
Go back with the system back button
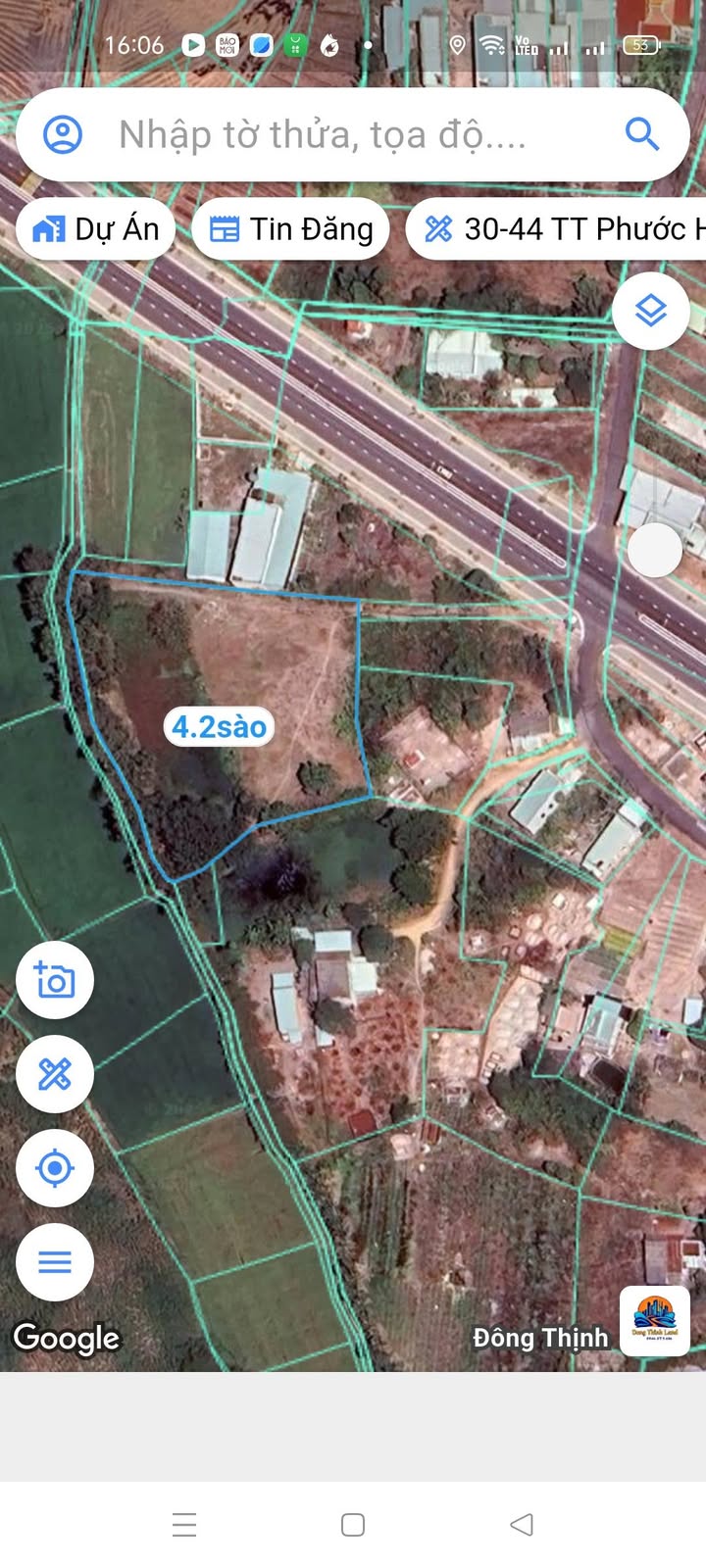pyautogui.click(x=522, y=1524)
